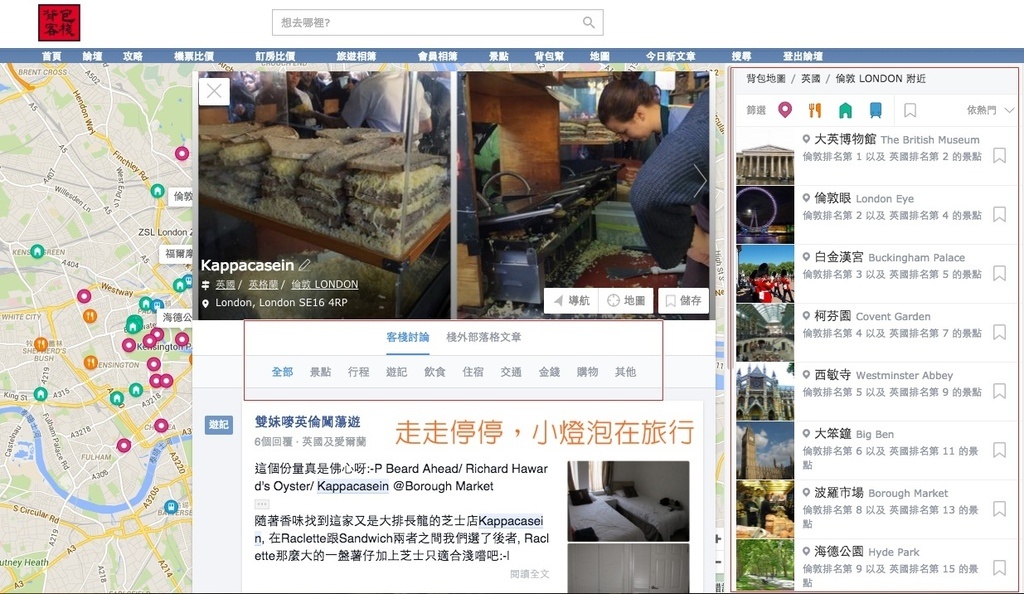Tap the 地圖 map button
The image size is (1024, 594).
point(626,300)
